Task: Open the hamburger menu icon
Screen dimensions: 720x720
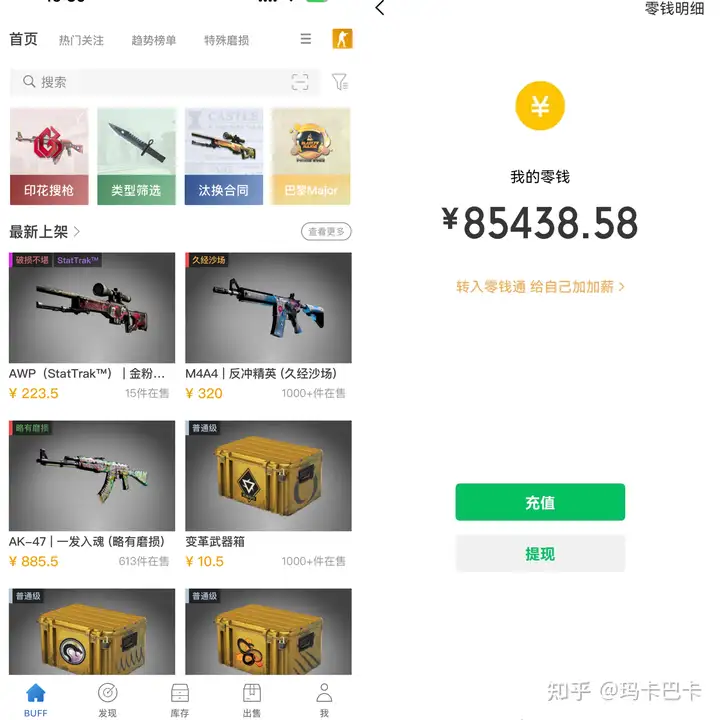Action: click(x=306, y=39)
